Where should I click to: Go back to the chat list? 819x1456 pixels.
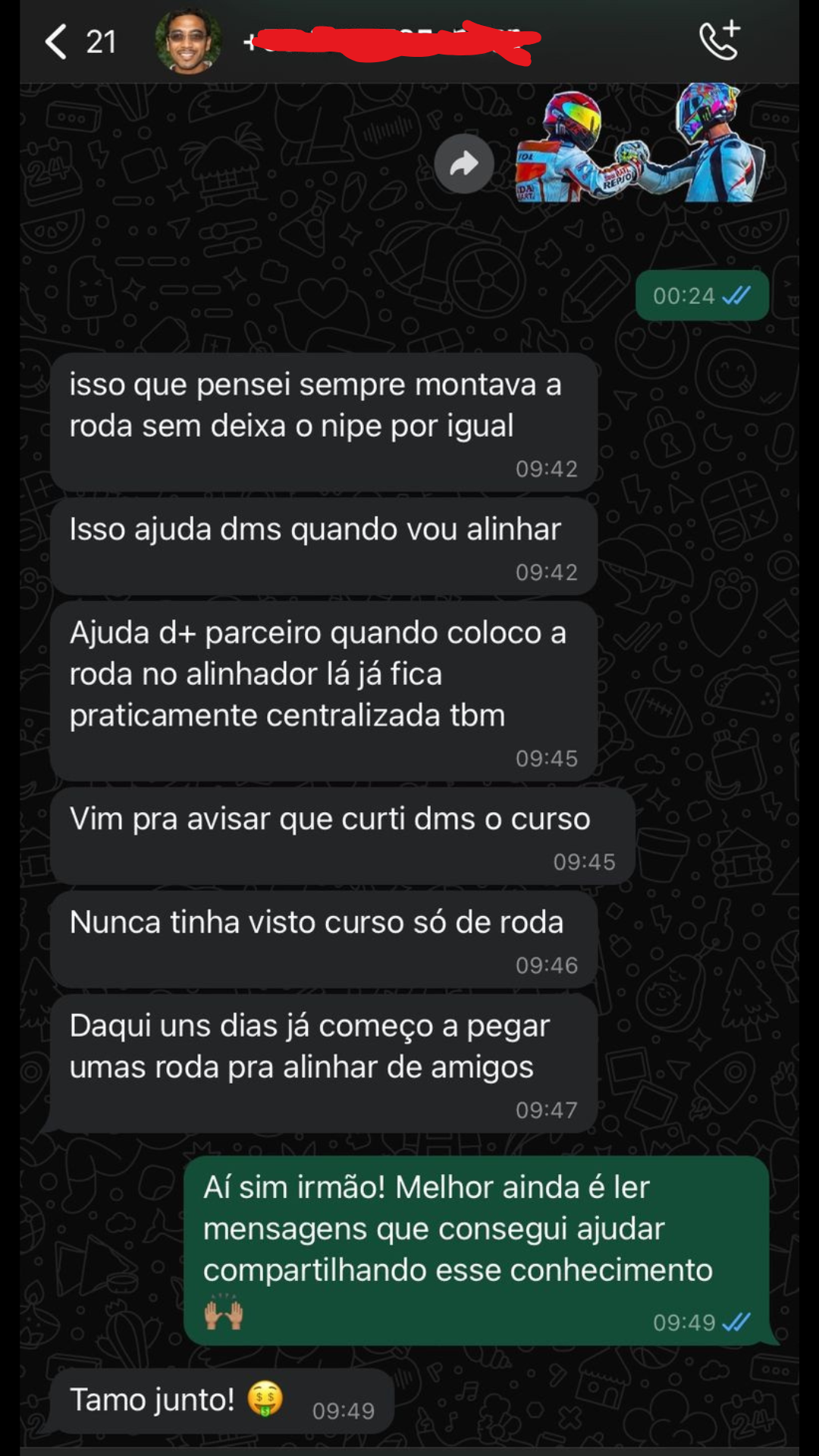click(x=57, y=41)
